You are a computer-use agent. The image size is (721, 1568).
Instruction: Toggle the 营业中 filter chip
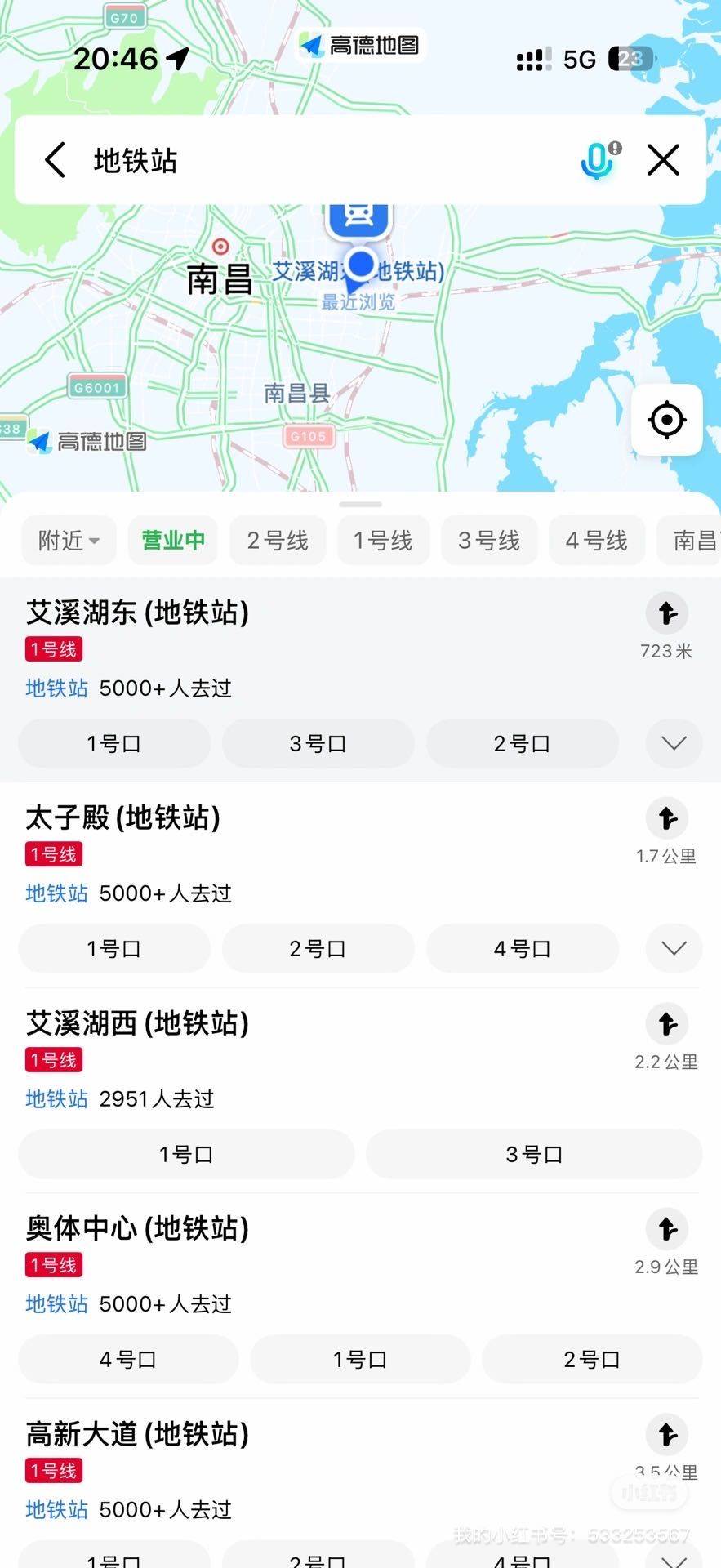(x=173, y=541)
